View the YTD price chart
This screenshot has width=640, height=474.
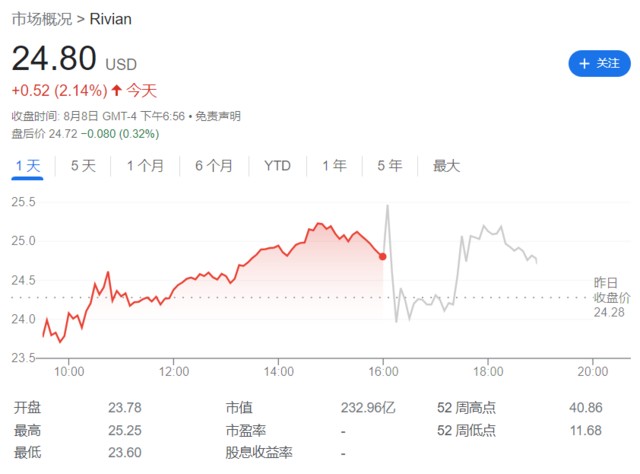277,166
